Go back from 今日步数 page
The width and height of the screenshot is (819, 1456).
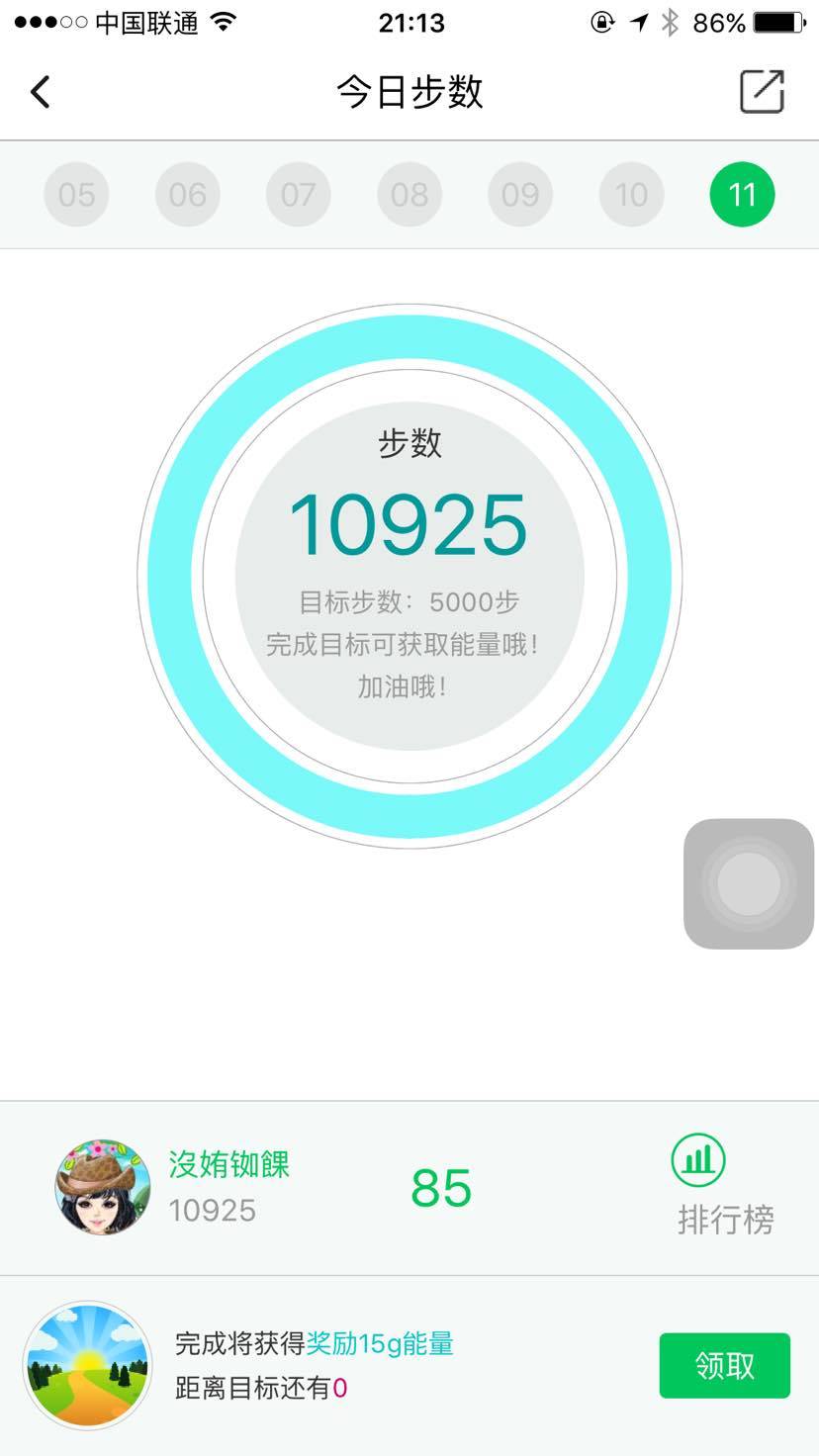coord(41,92)
